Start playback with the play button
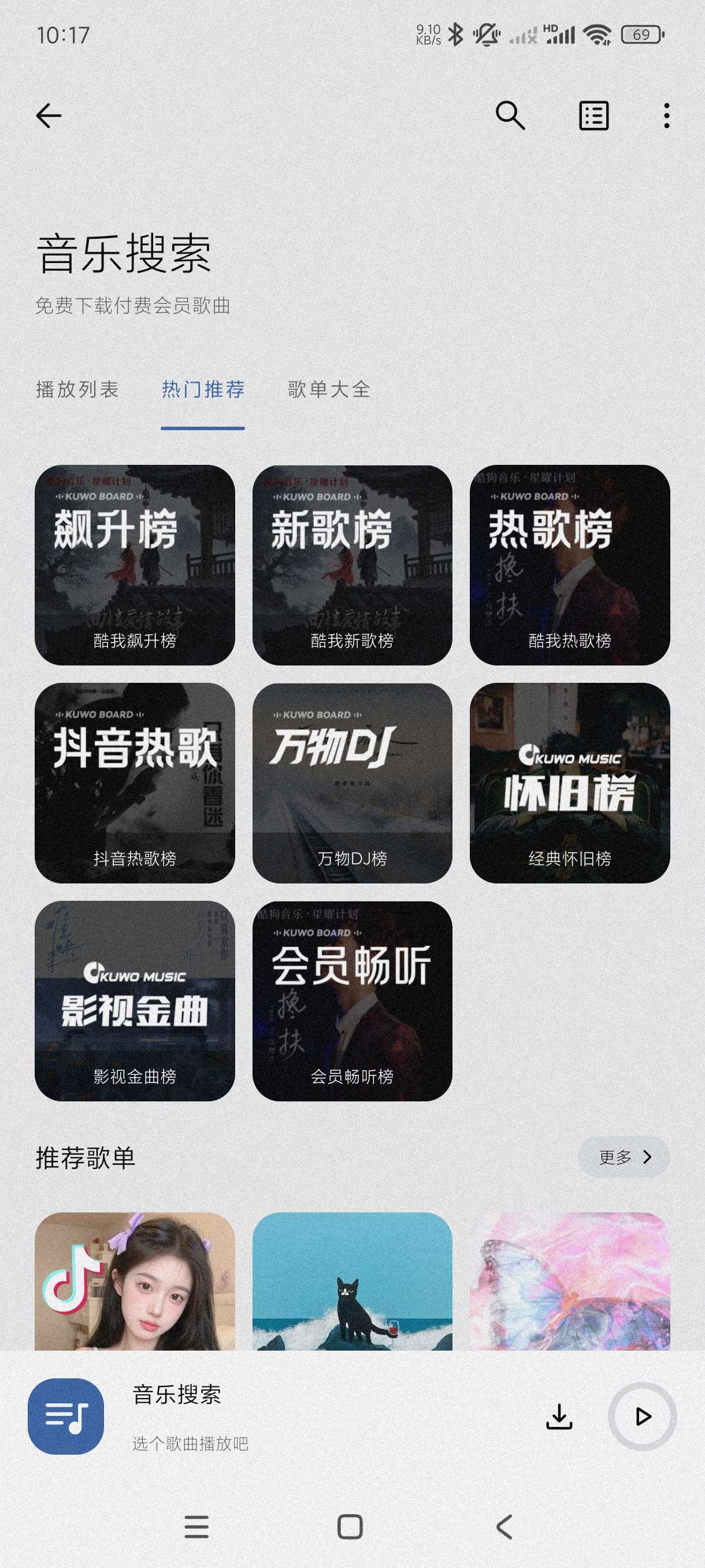This screenshot has width=705, height=1568. click(x=643, y=1417)
